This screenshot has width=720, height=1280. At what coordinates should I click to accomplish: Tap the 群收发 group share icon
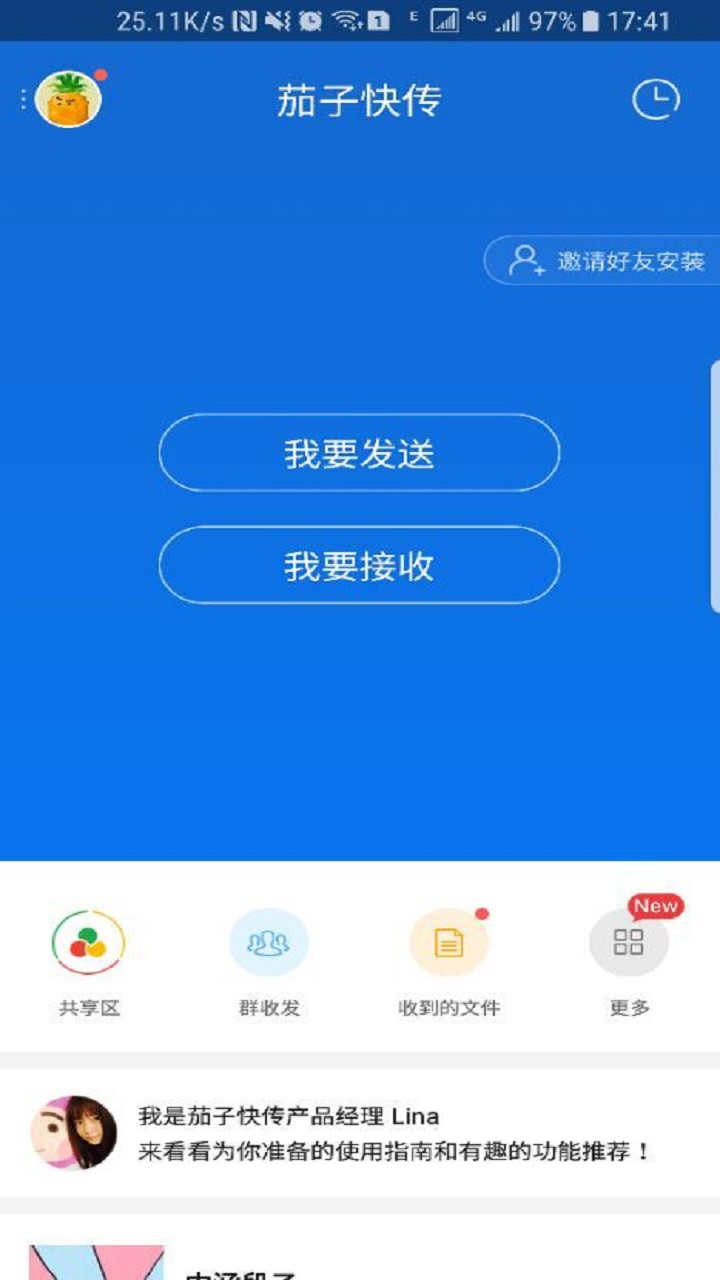pyautogui.click(x=268, y=941)
